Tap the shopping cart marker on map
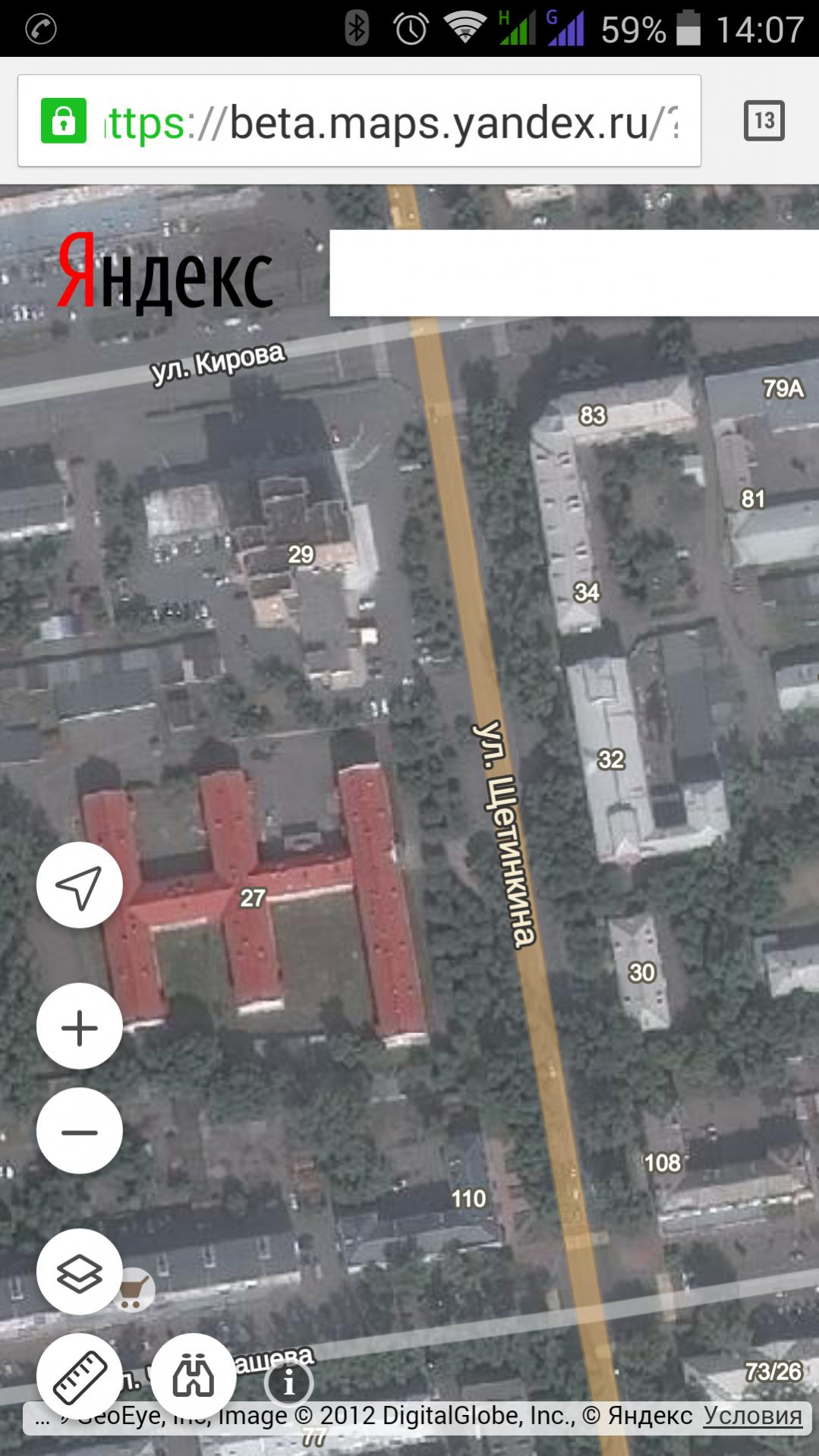The width and height of the screenshot is (819, 1456). pyautogui.click(x=135, y=1290)
